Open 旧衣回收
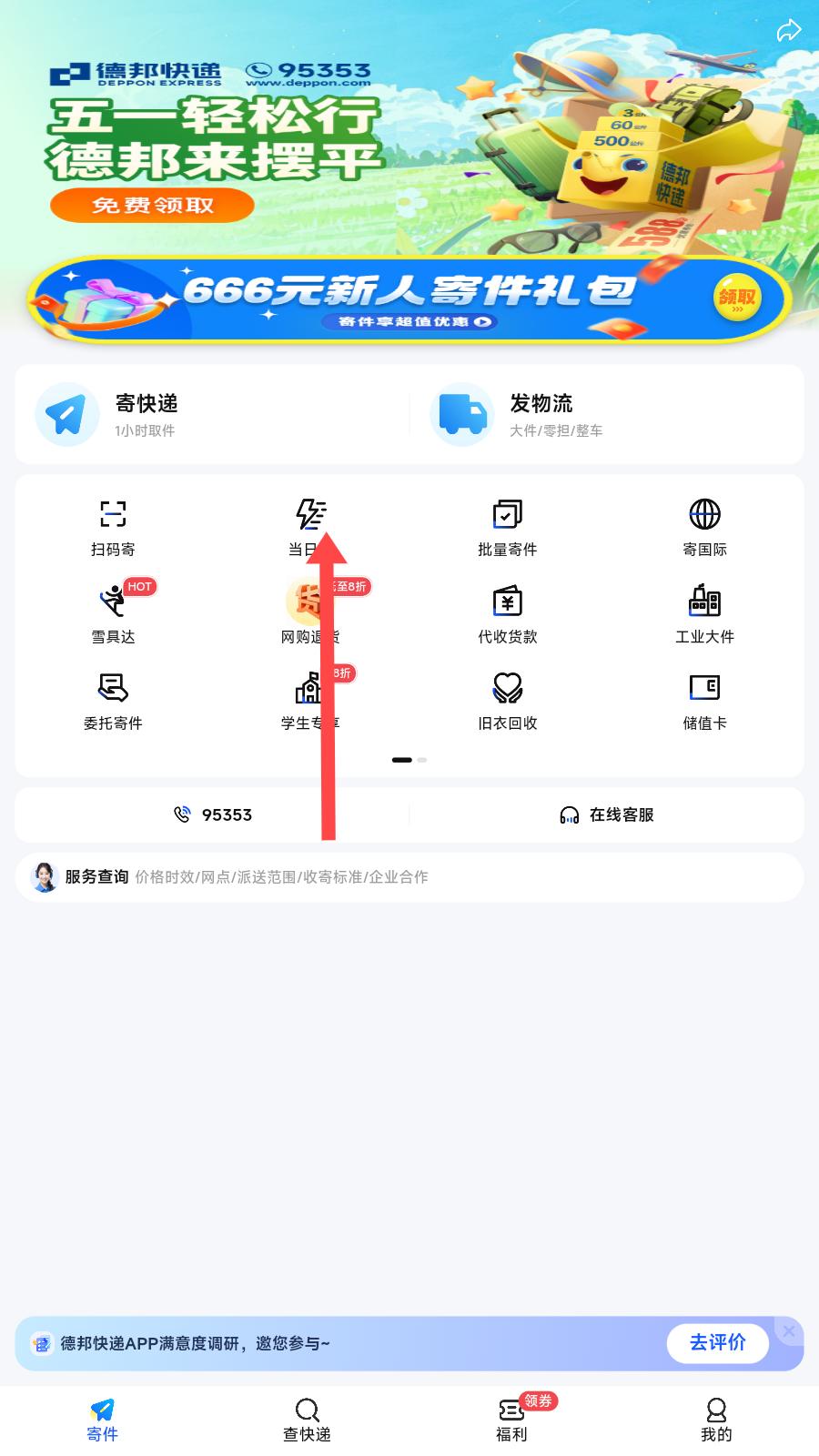The height and width of the screenshot is (1456, 819). click(507, 701)
